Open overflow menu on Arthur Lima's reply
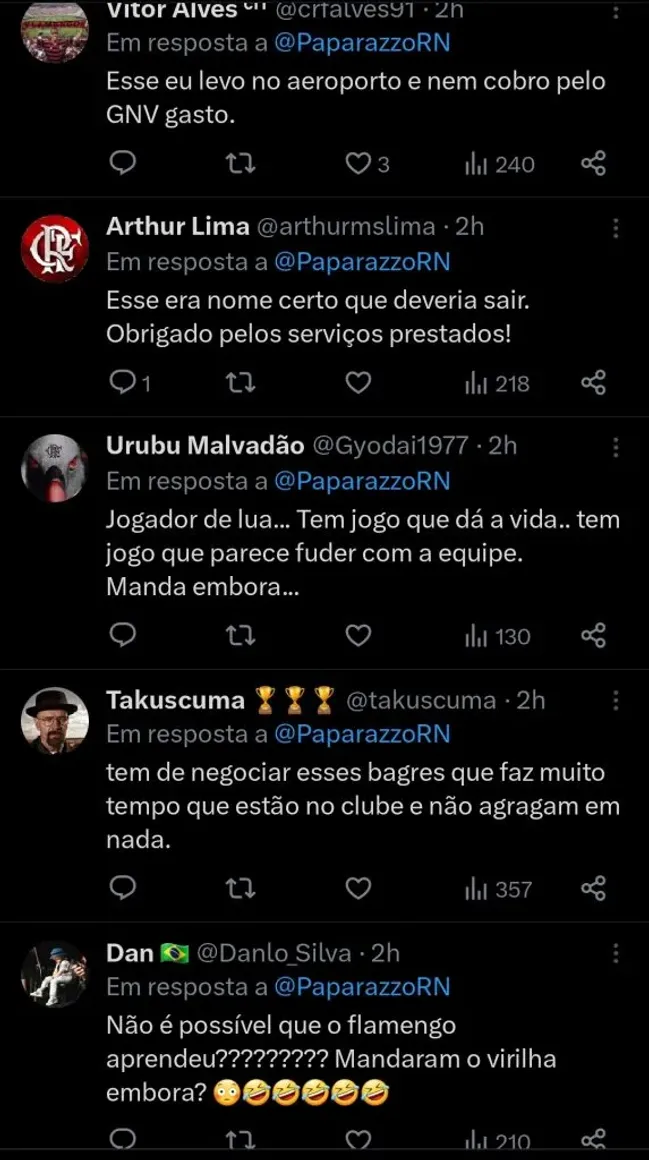Image resolution: width=649 pixels, height=1160 pixels. pyautogui.click(x=615, y=228)
